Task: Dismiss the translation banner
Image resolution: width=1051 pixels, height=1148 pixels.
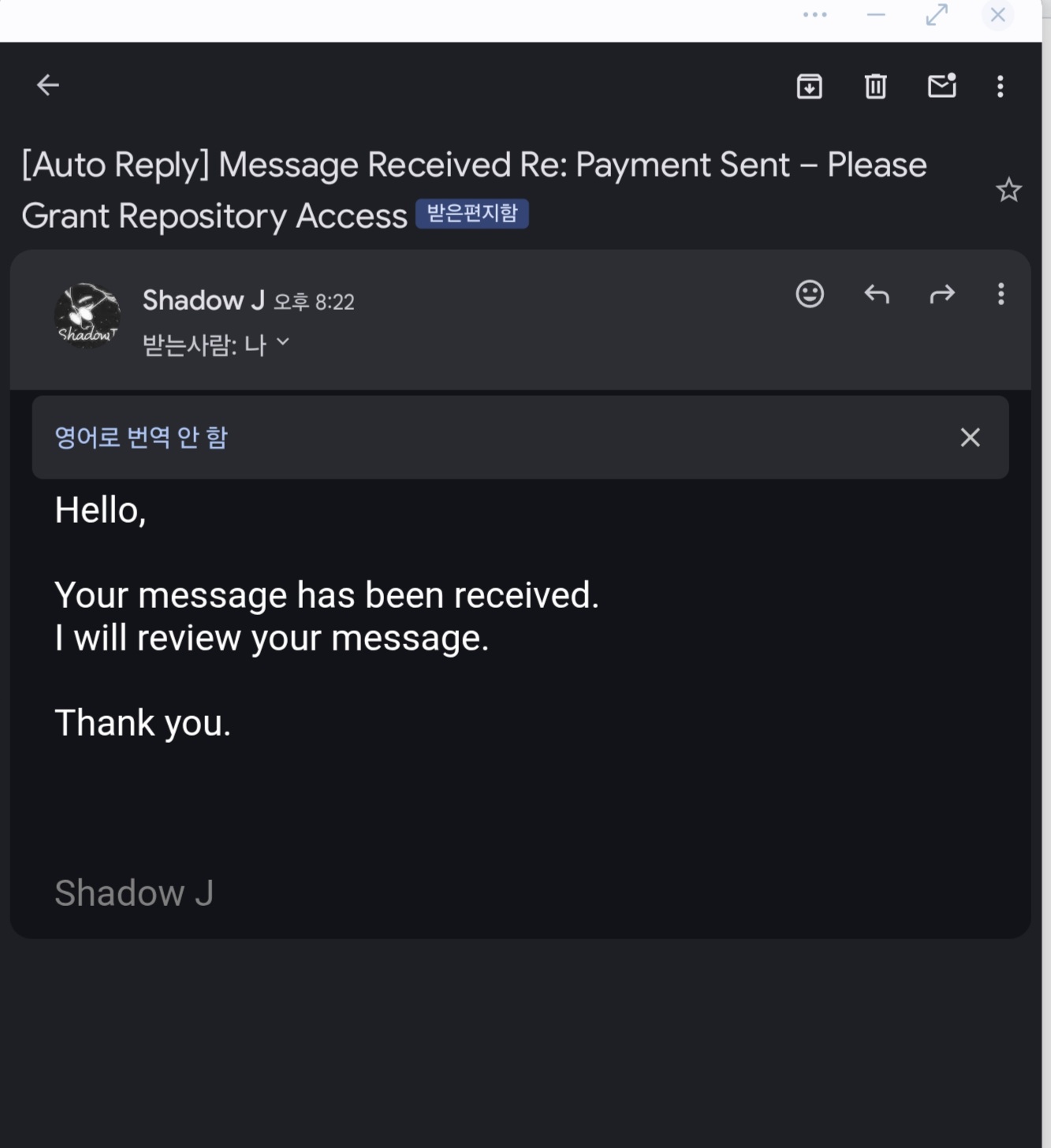Action: tap(970, 437)
